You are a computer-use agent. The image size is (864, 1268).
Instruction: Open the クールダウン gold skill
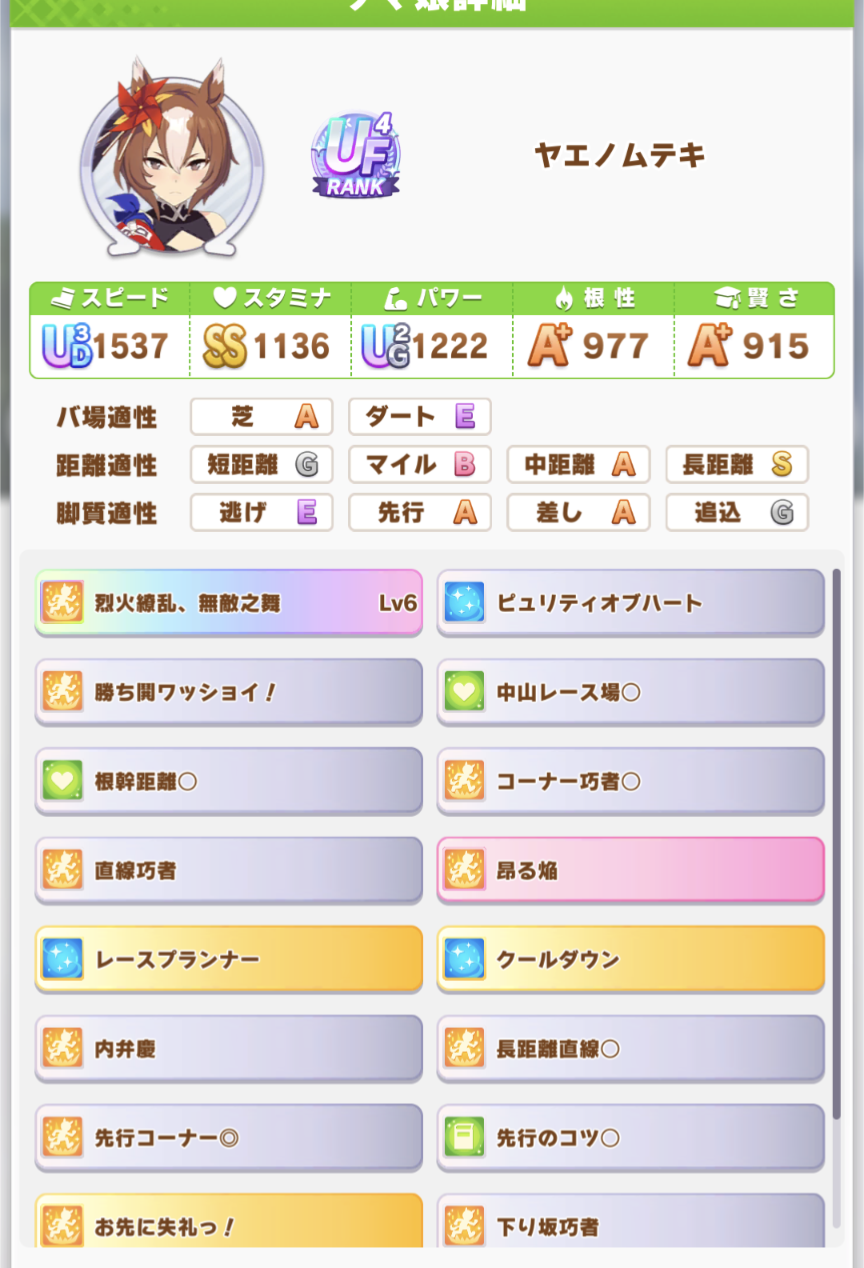pyautogui.click(x=631, y=959)
